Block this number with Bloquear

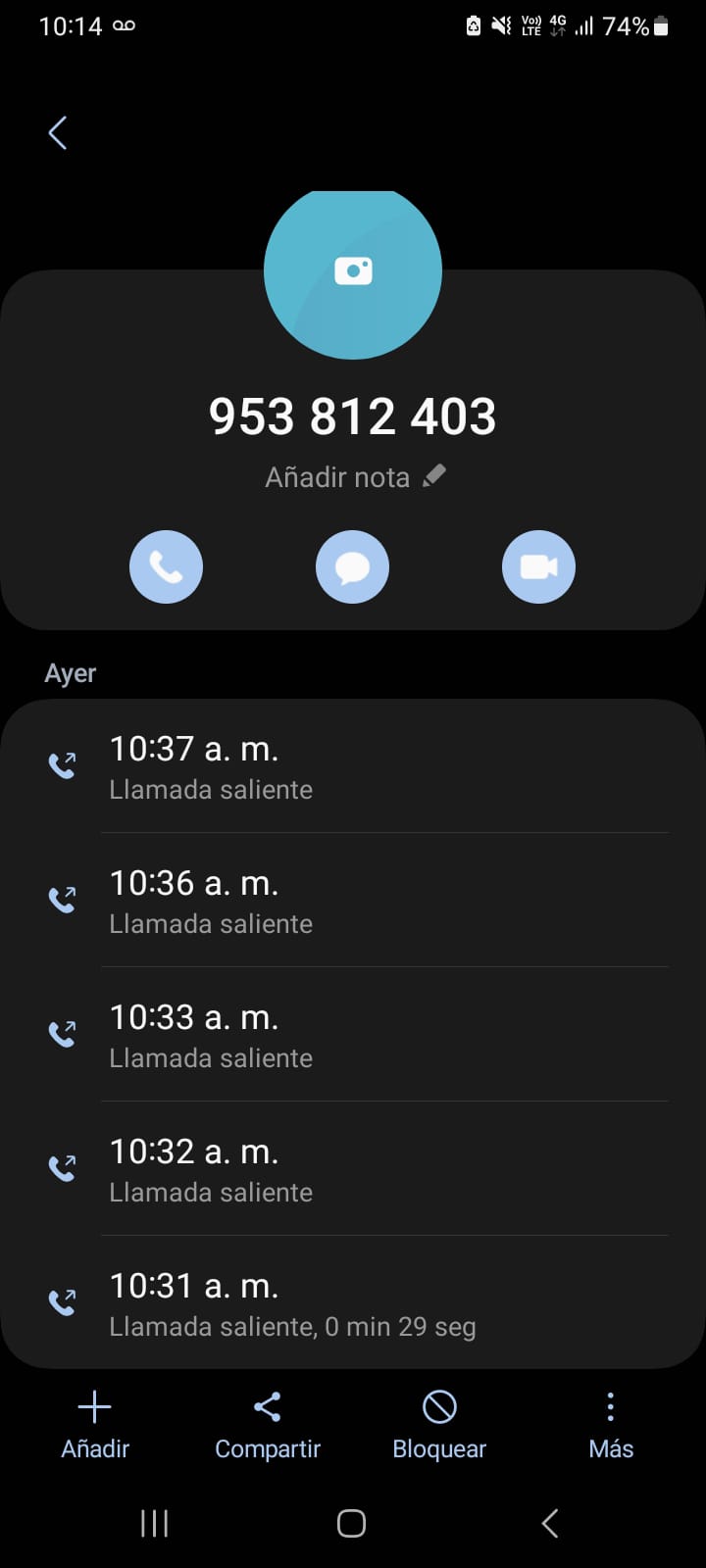coord(439,1425)
